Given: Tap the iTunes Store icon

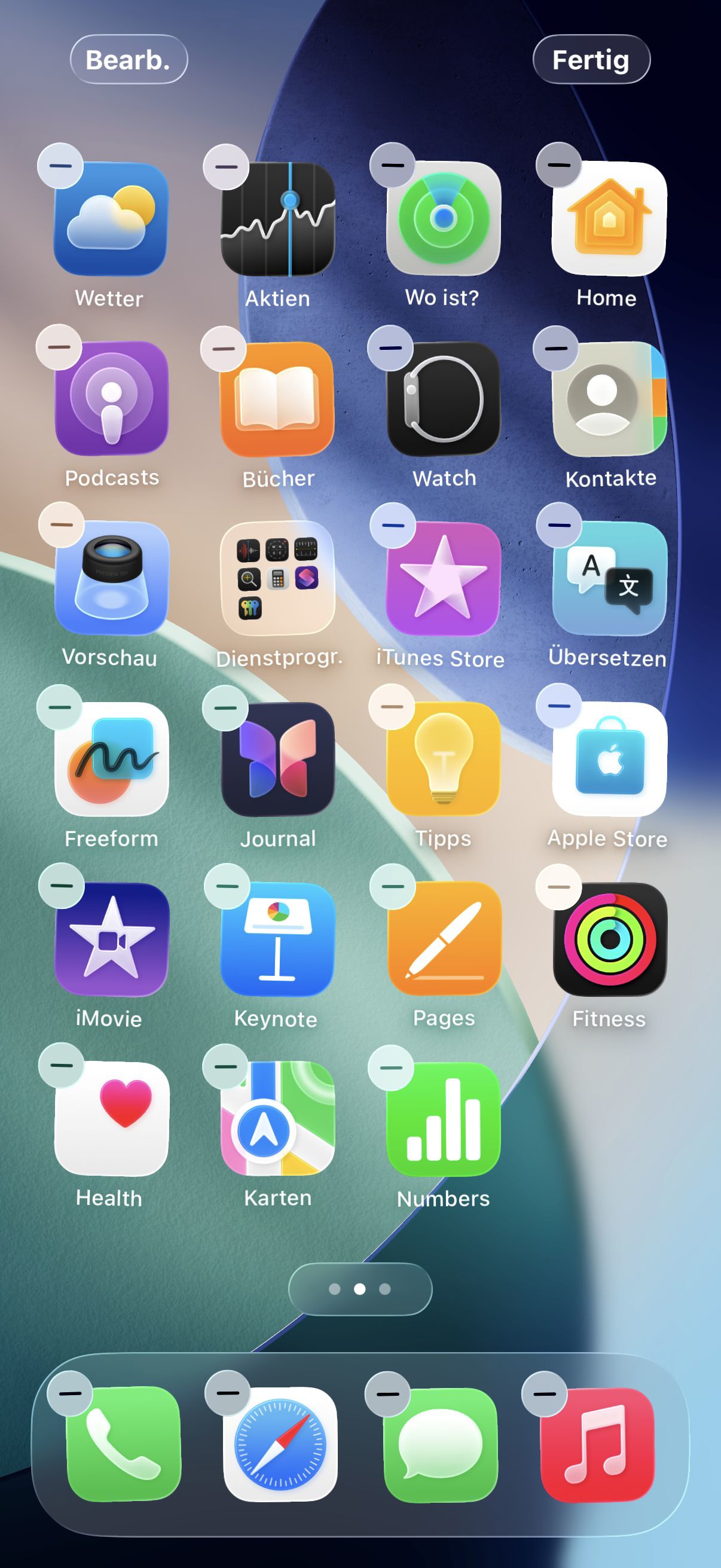Looking at the screenshot, I should (x=444, y=578).
